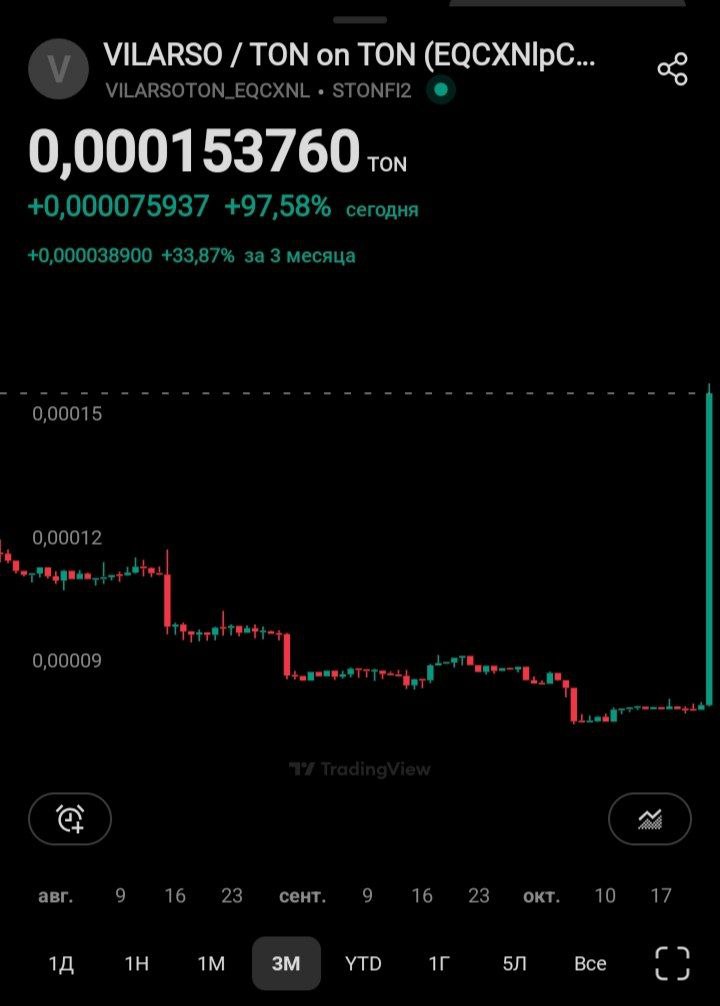
Task: Show the 1Г chart range
Action: pyautogui.click(x=439, y=964)
